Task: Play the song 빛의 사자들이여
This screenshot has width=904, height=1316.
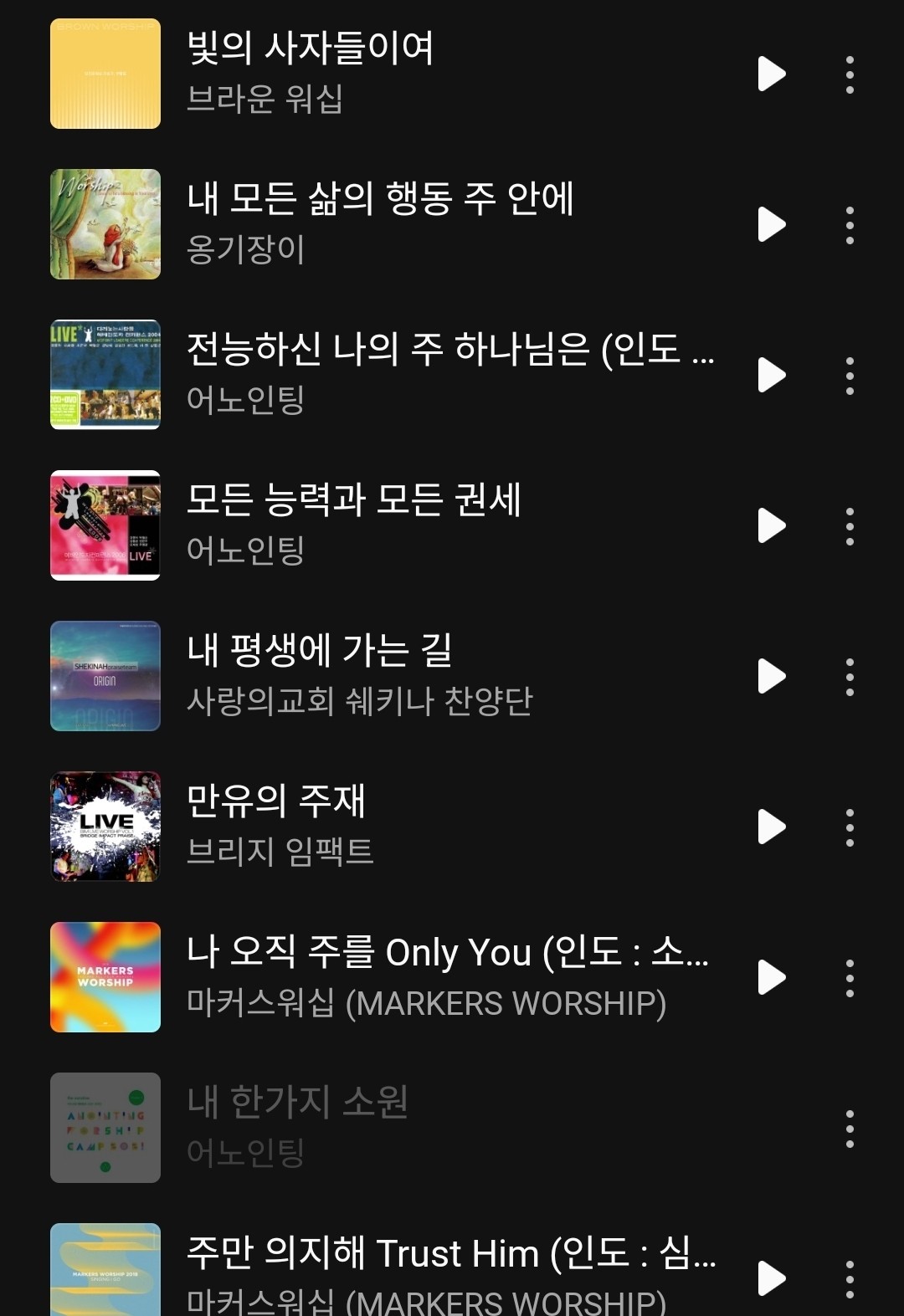Action: [x=771, y=74]
